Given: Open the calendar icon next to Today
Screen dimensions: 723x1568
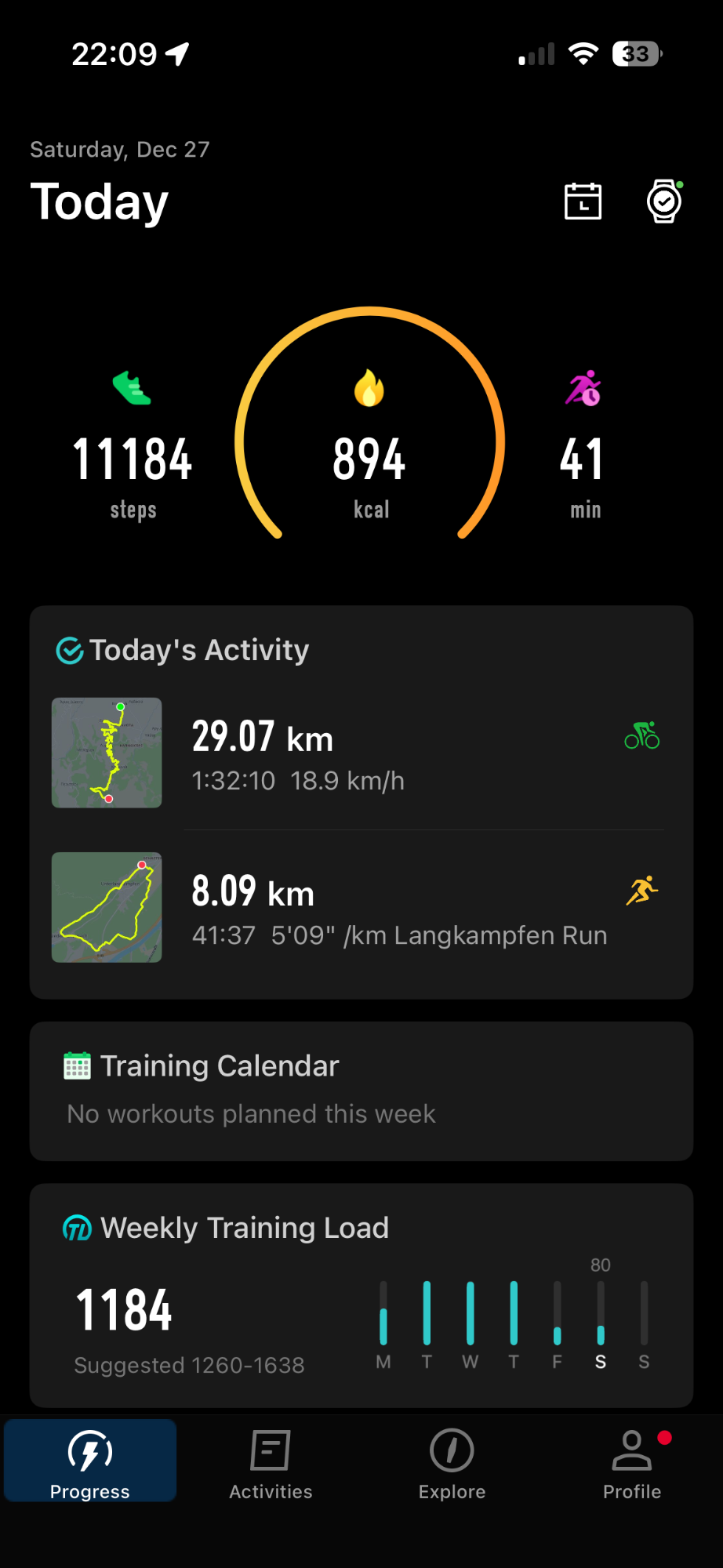Looking at the screenshot, I should coord(583,201).
